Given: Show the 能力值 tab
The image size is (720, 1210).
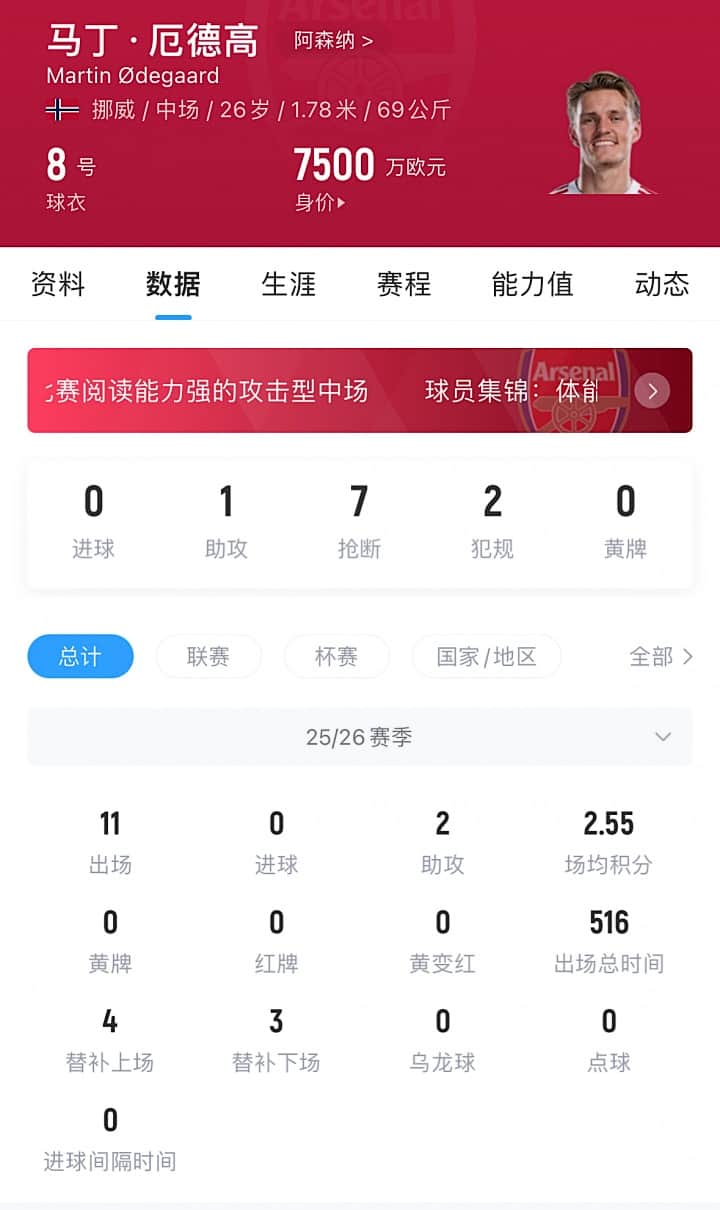Looking at the screenshot, I should (x=532, y=284).
